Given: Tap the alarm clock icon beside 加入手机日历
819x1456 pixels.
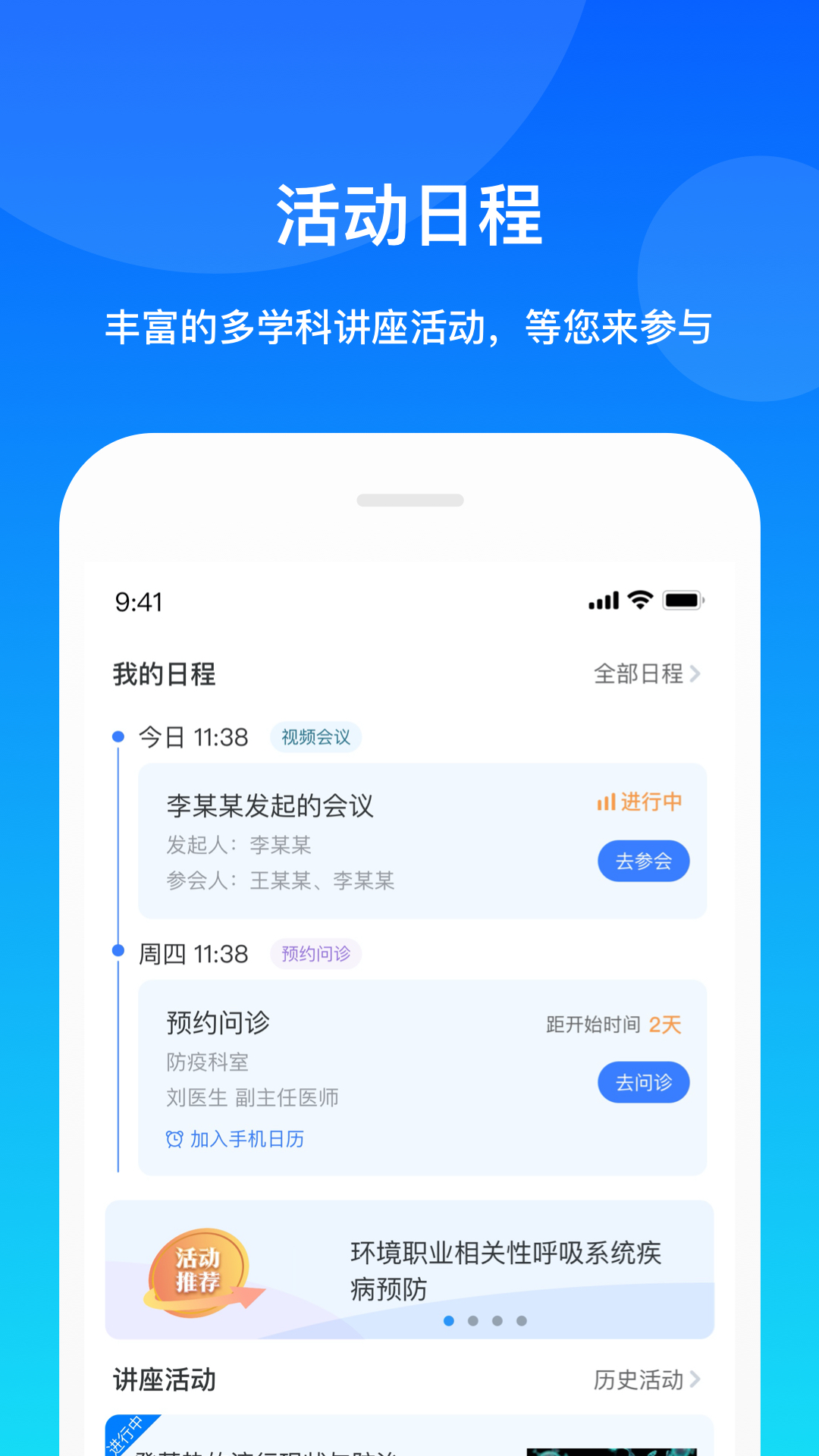Looking at the screenshot, I should pos(176,1138).
